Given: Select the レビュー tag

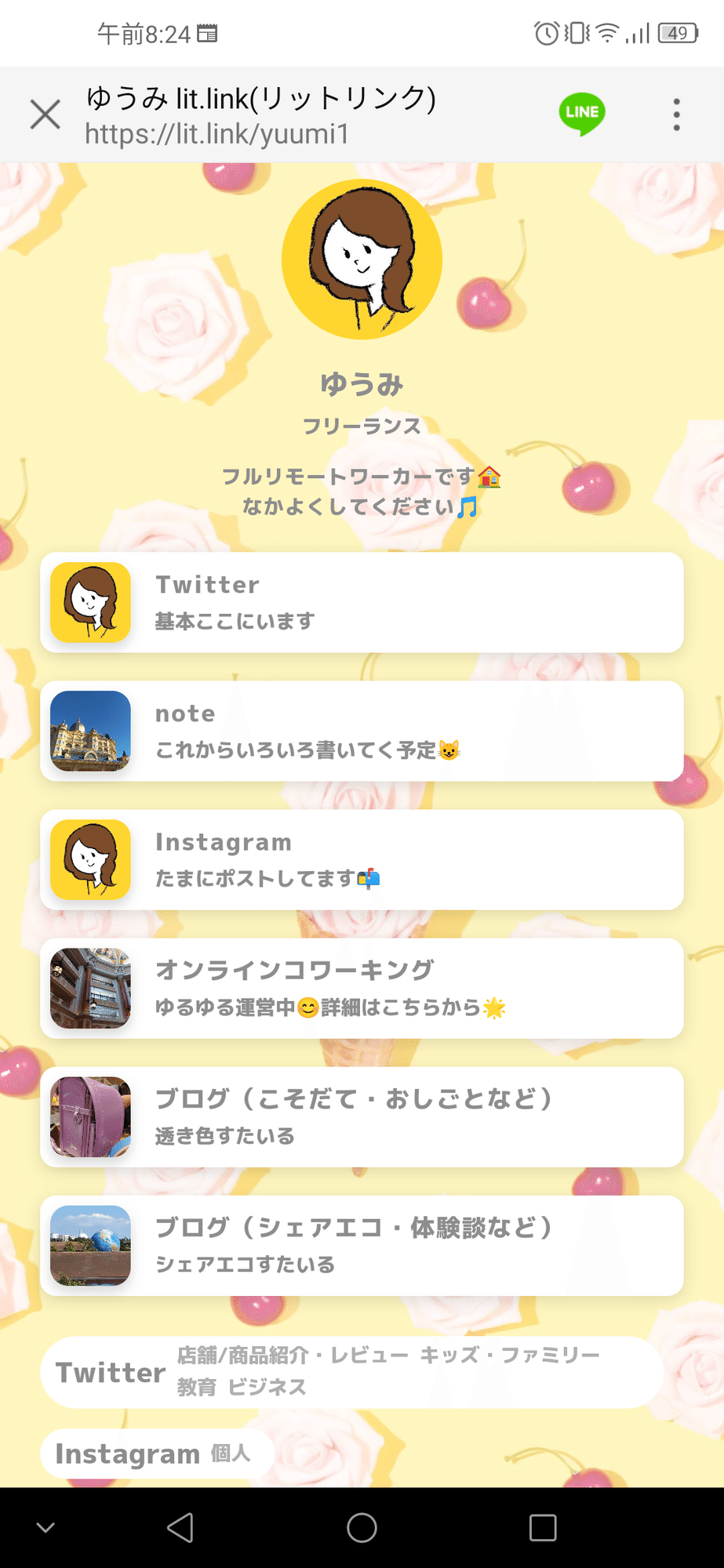Looking at the screenshot, I should (x=369, y=1352).
